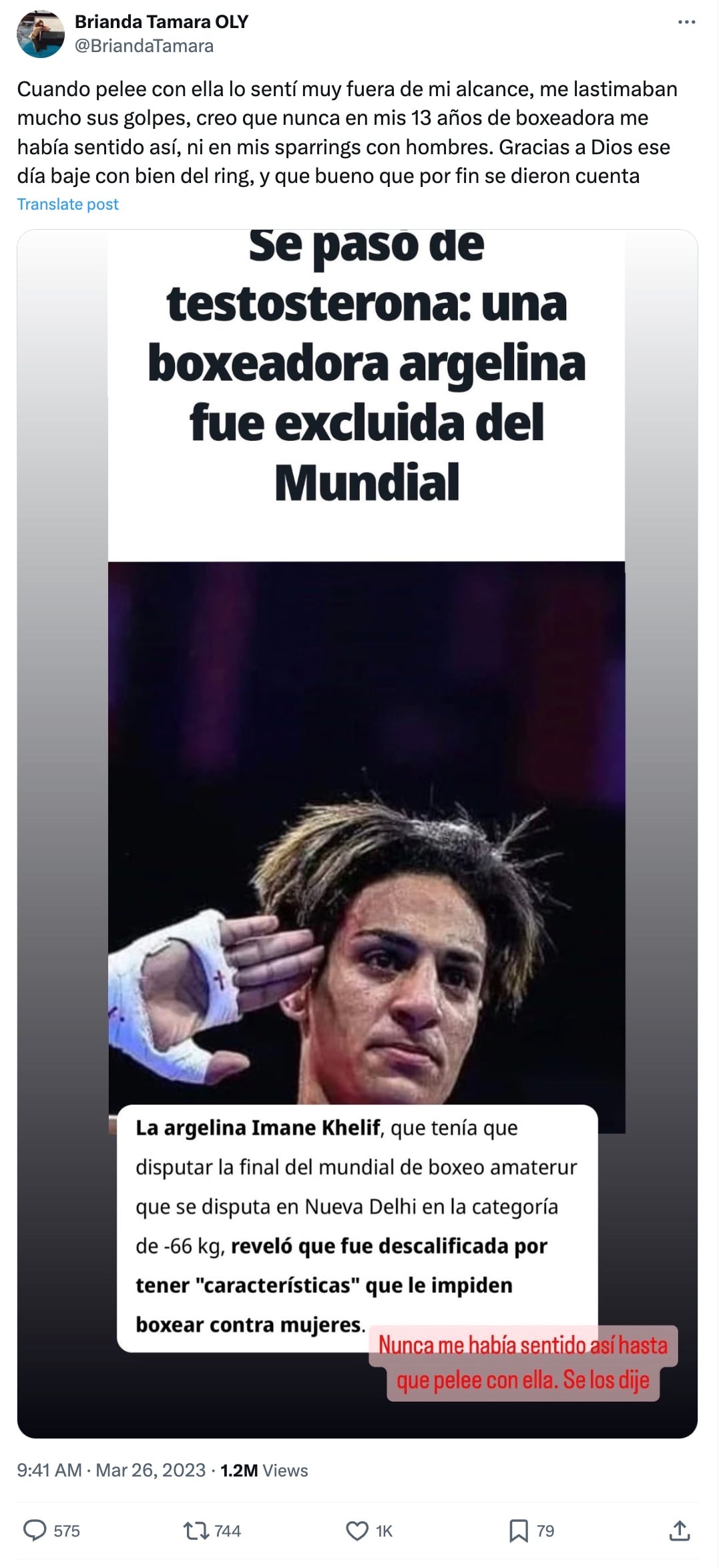Open the post's overflow menu
721x1568 pixels.
click(686, 22)
